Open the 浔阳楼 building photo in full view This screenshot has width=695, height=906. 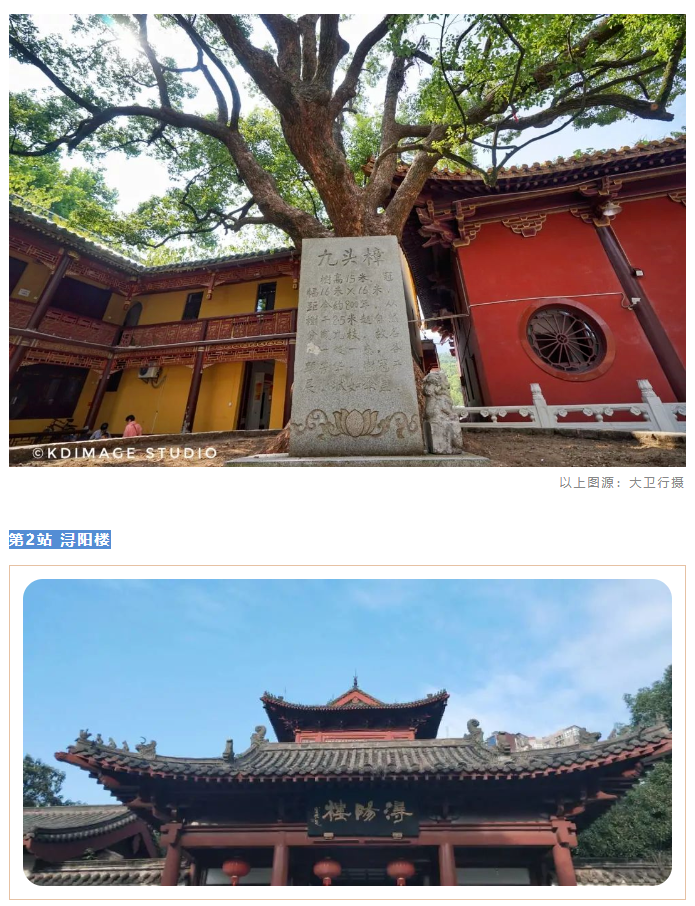[347, 732]
